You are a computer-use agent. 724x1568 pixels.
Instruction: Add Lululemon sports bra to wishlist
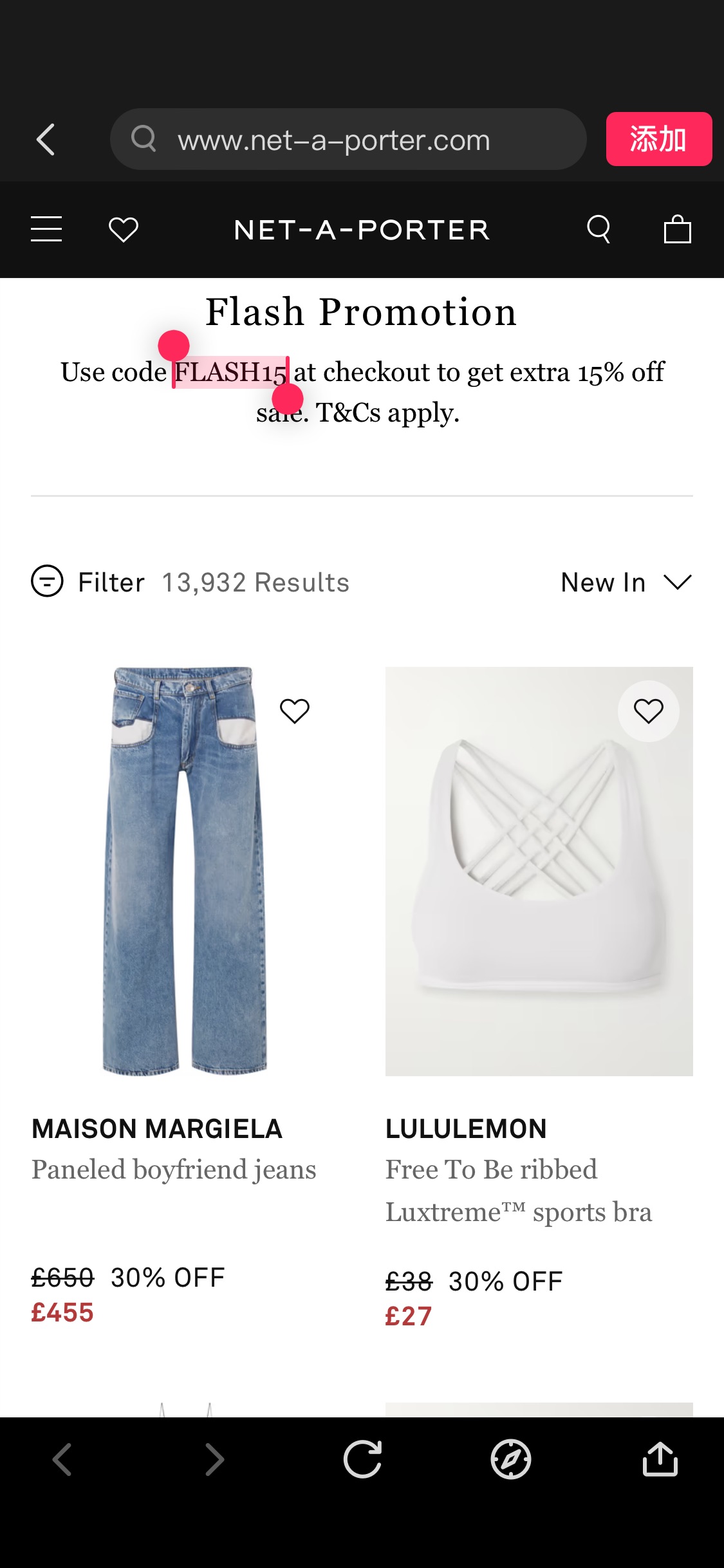tap(648, 711)
